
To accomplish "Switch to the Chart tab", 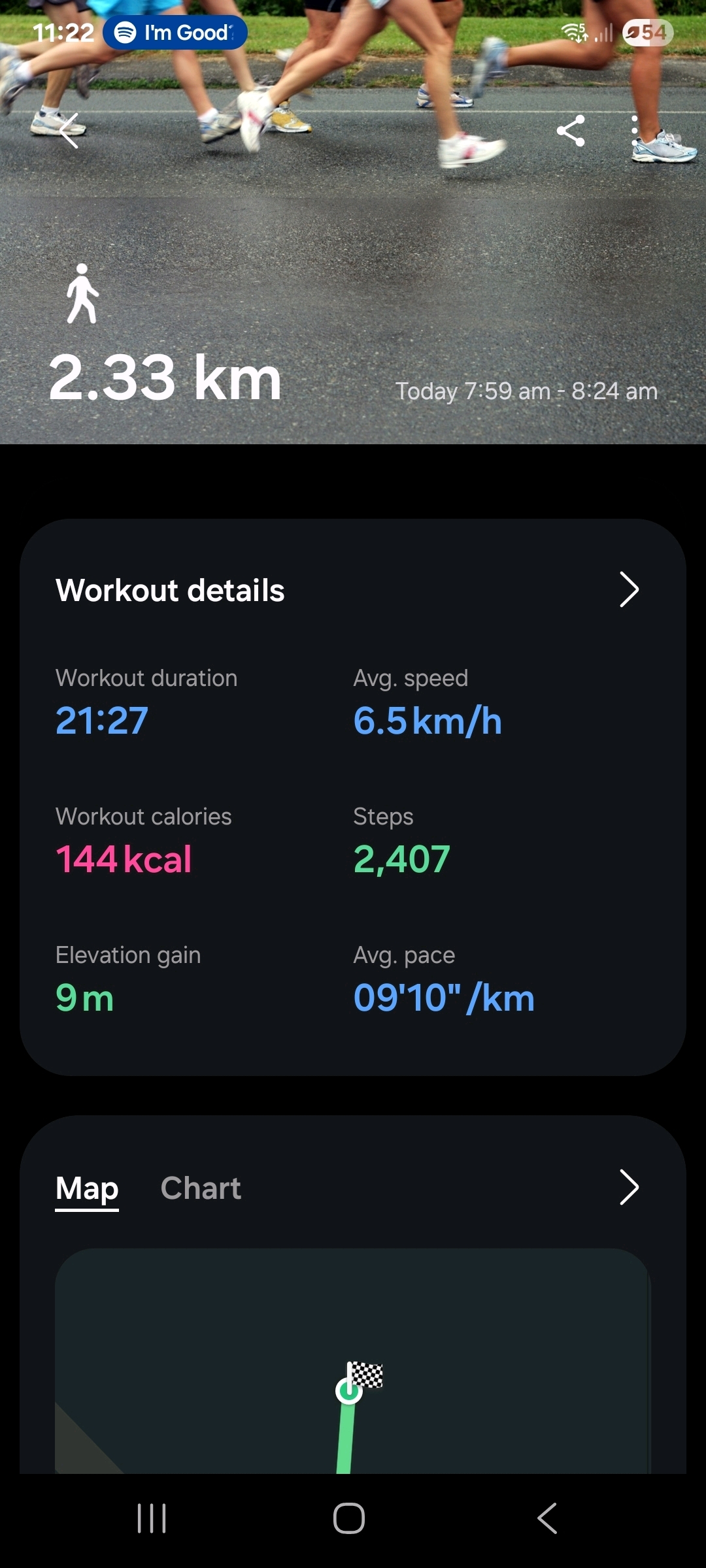I will [201, 1188].
